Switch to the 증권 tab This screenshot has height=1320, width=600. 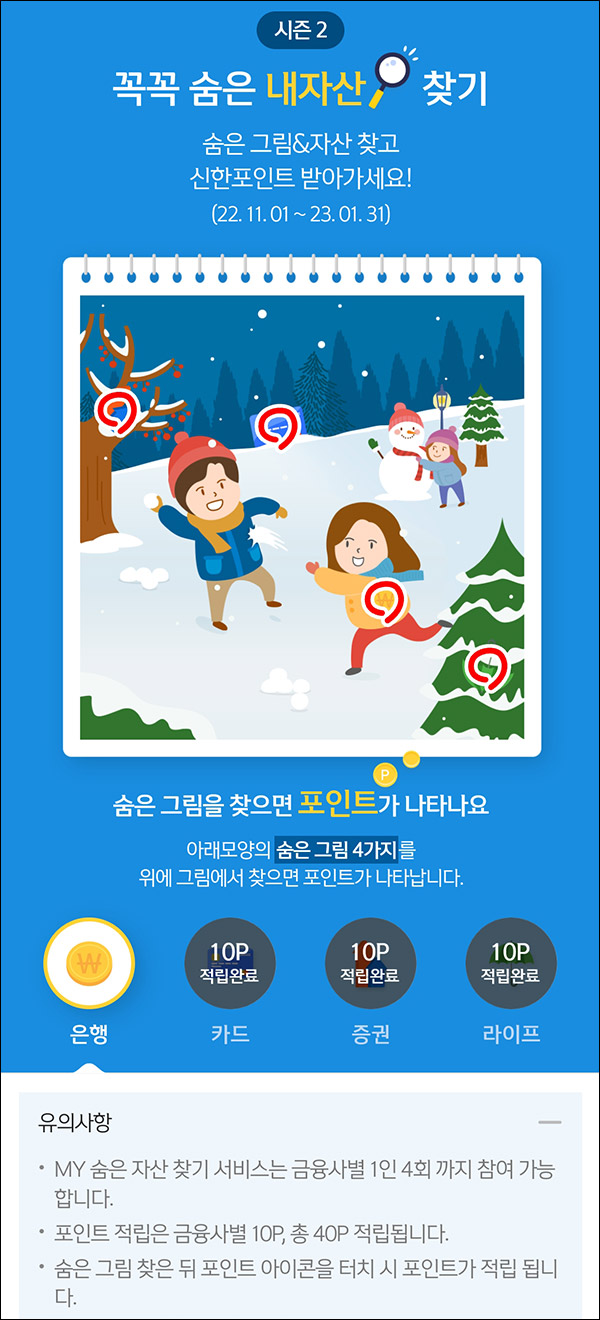coord(370,964)
